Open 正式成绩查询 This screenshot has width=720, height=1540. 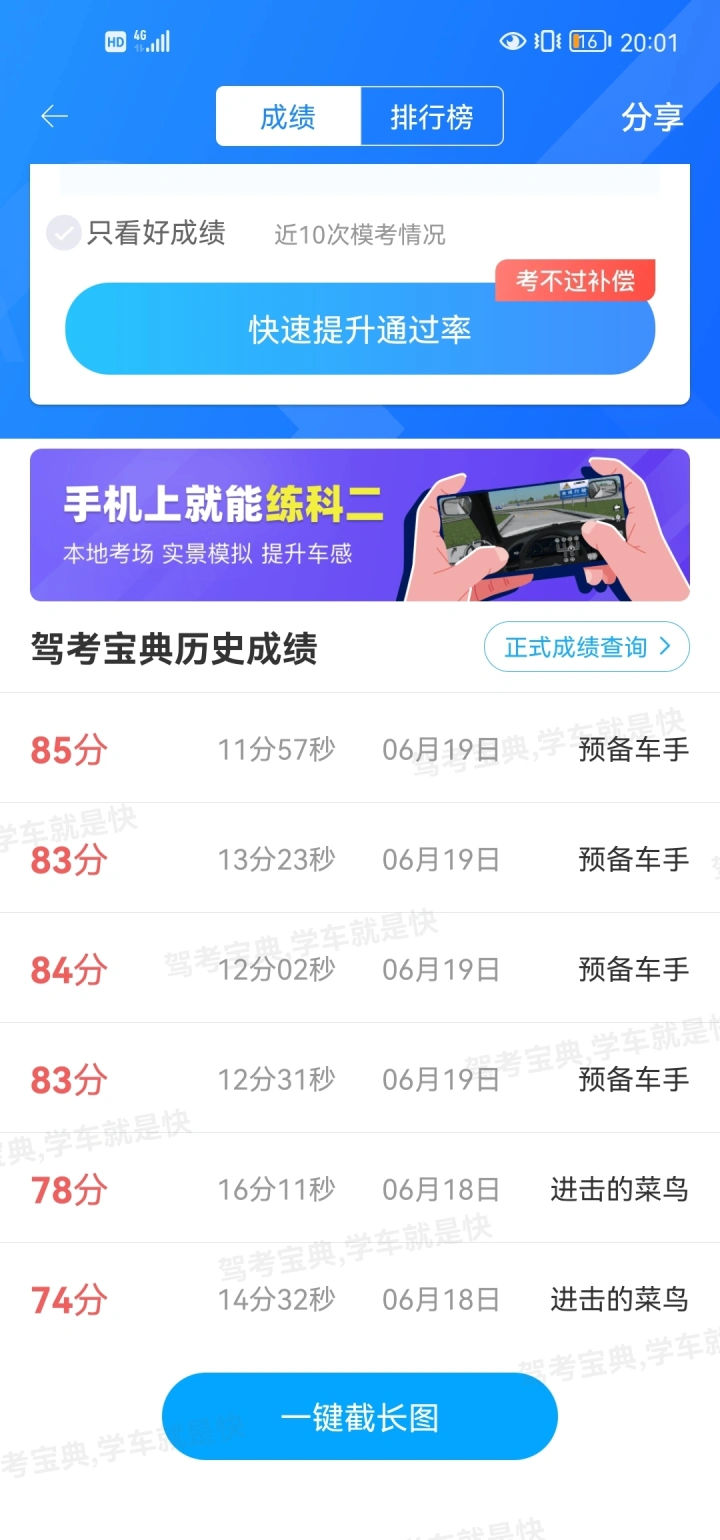point(586,647)
